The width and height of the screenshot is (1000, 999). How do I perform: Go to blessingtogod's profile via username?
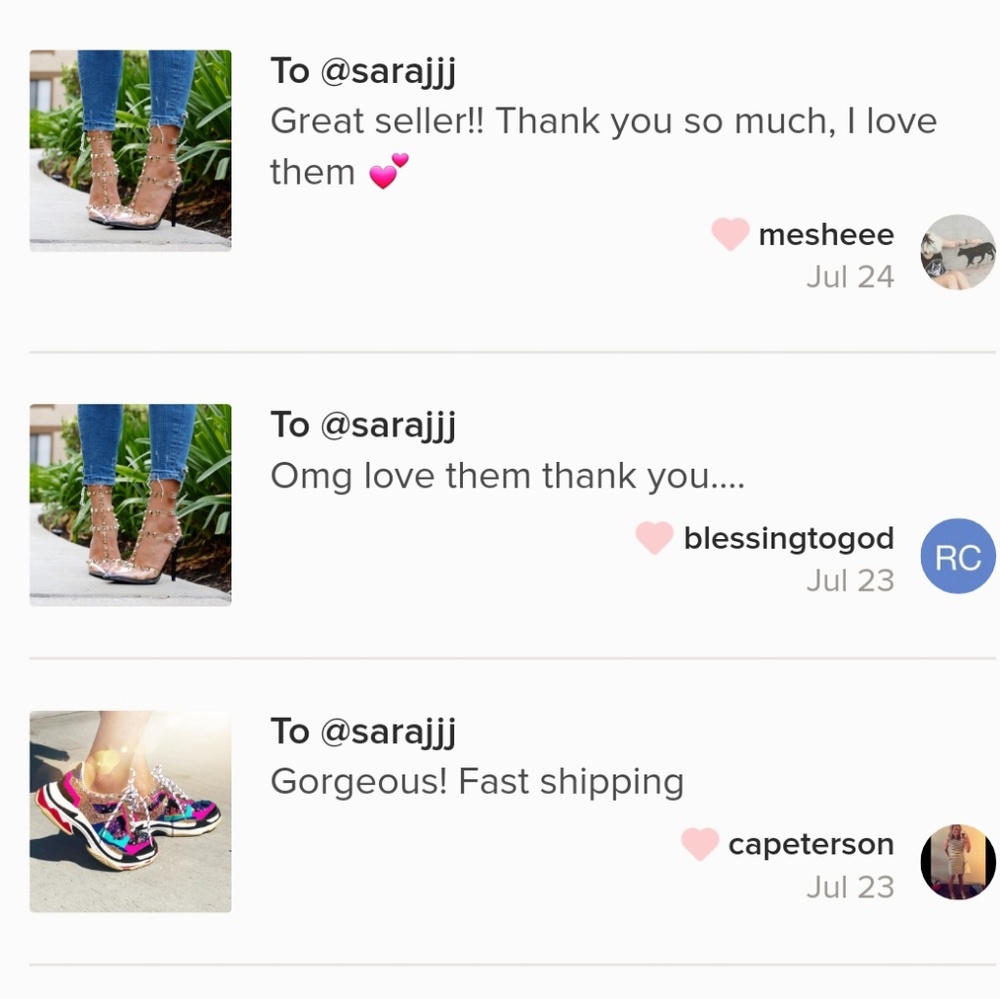788,539
